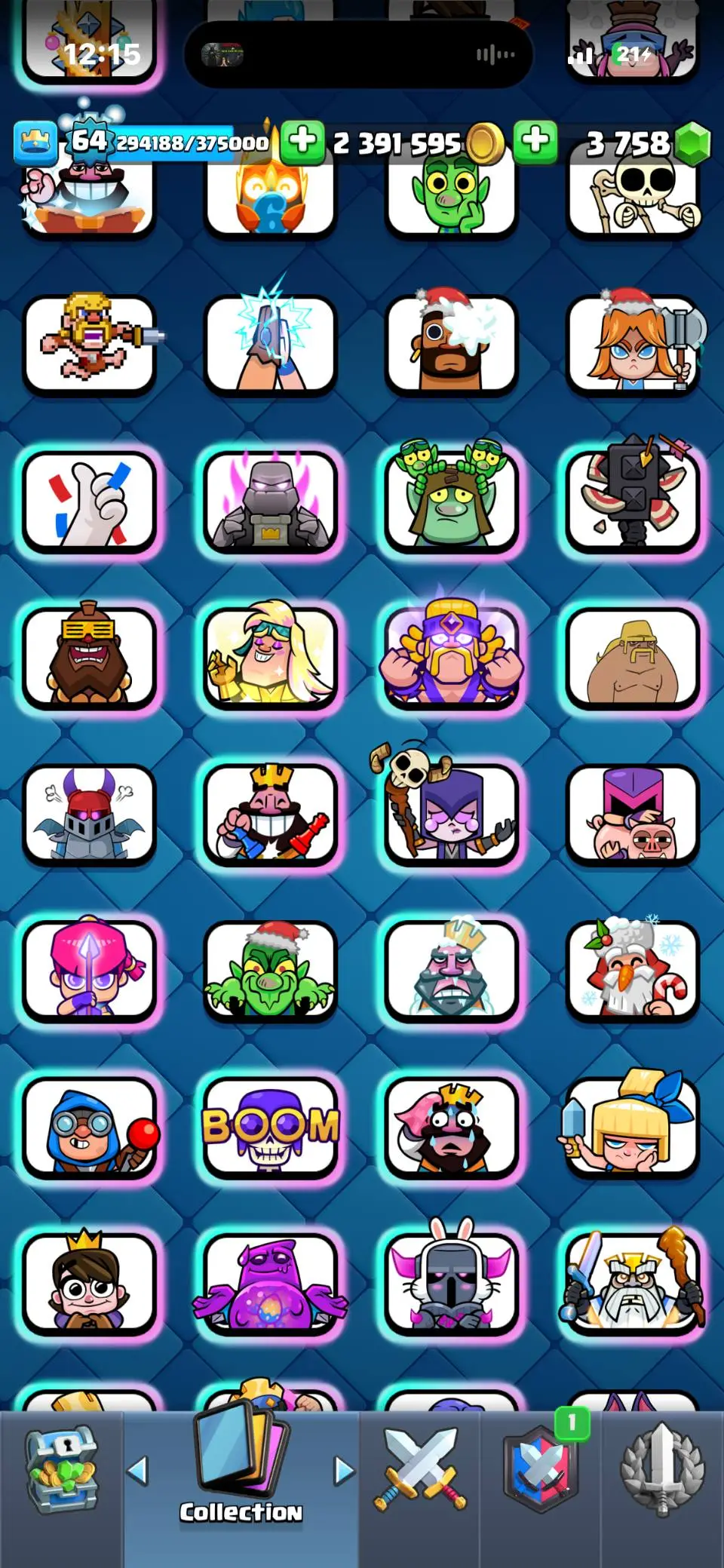Select the bored princess with crystal emote
This screenshot has height=1568, width=724.
[633, 1127]
